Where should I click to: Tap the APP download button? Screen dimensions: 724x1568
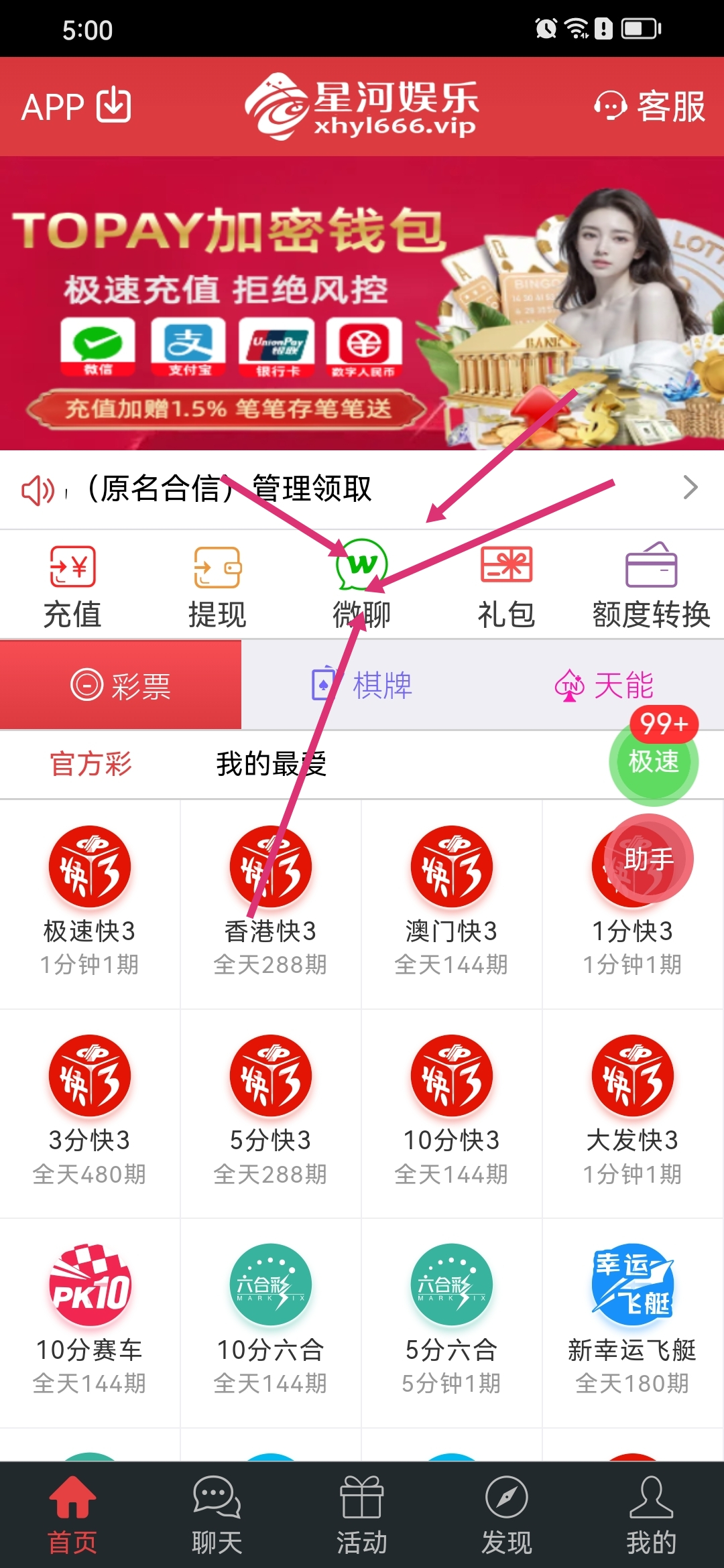(x=76, y=106)
